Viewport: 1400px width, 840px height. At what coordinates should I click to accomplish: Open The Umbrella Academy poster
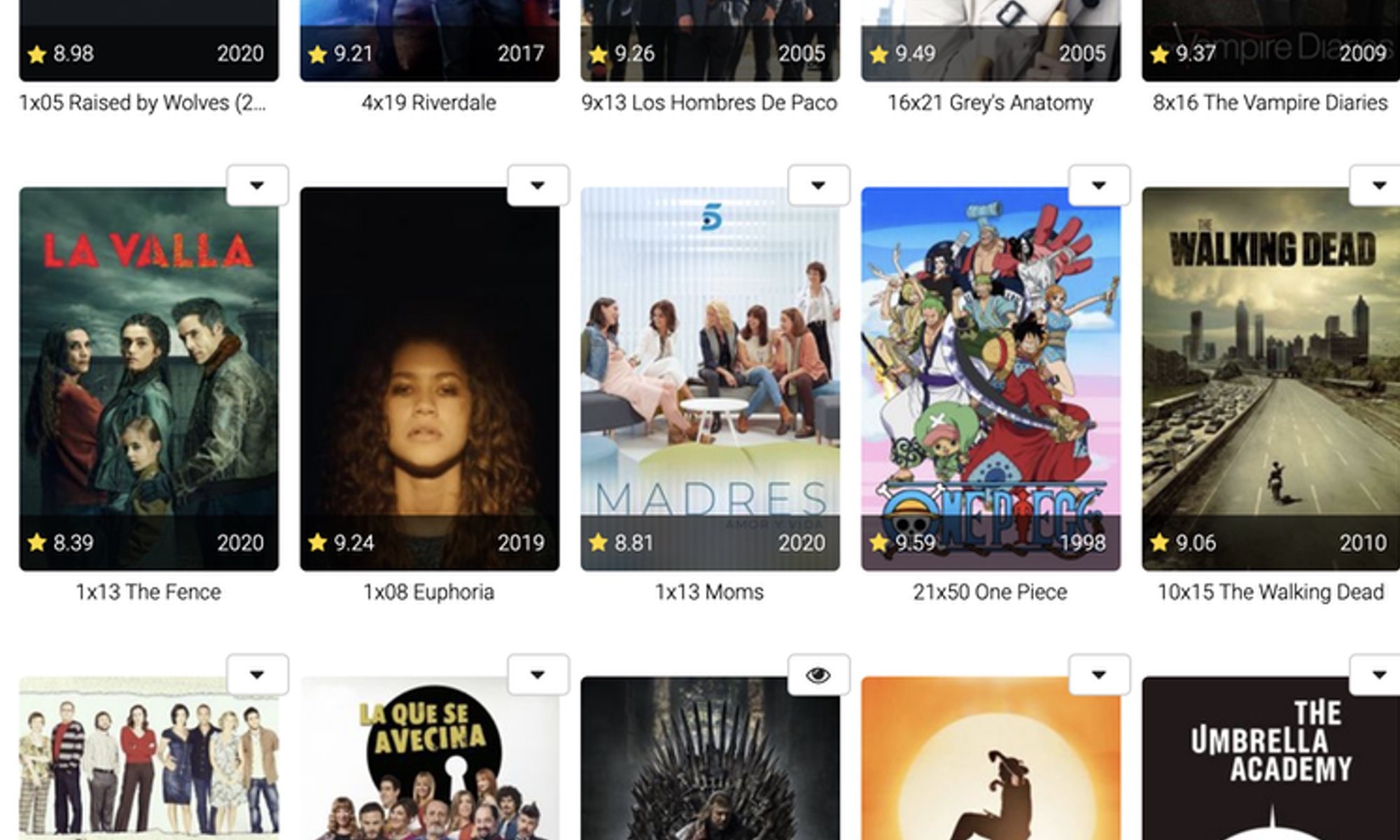tap(1270, 763)
